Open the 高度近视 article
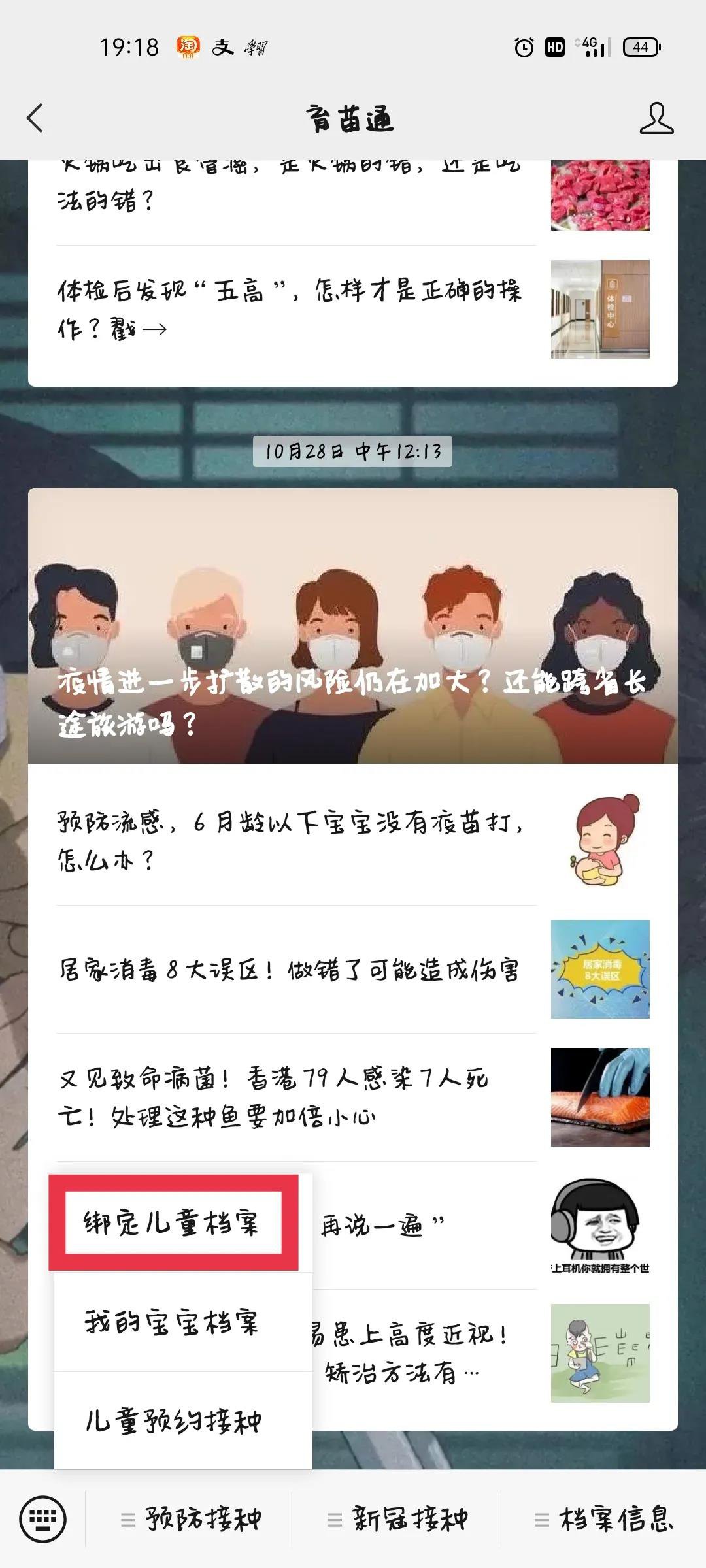706x1568 pixels. point(425,1354)
